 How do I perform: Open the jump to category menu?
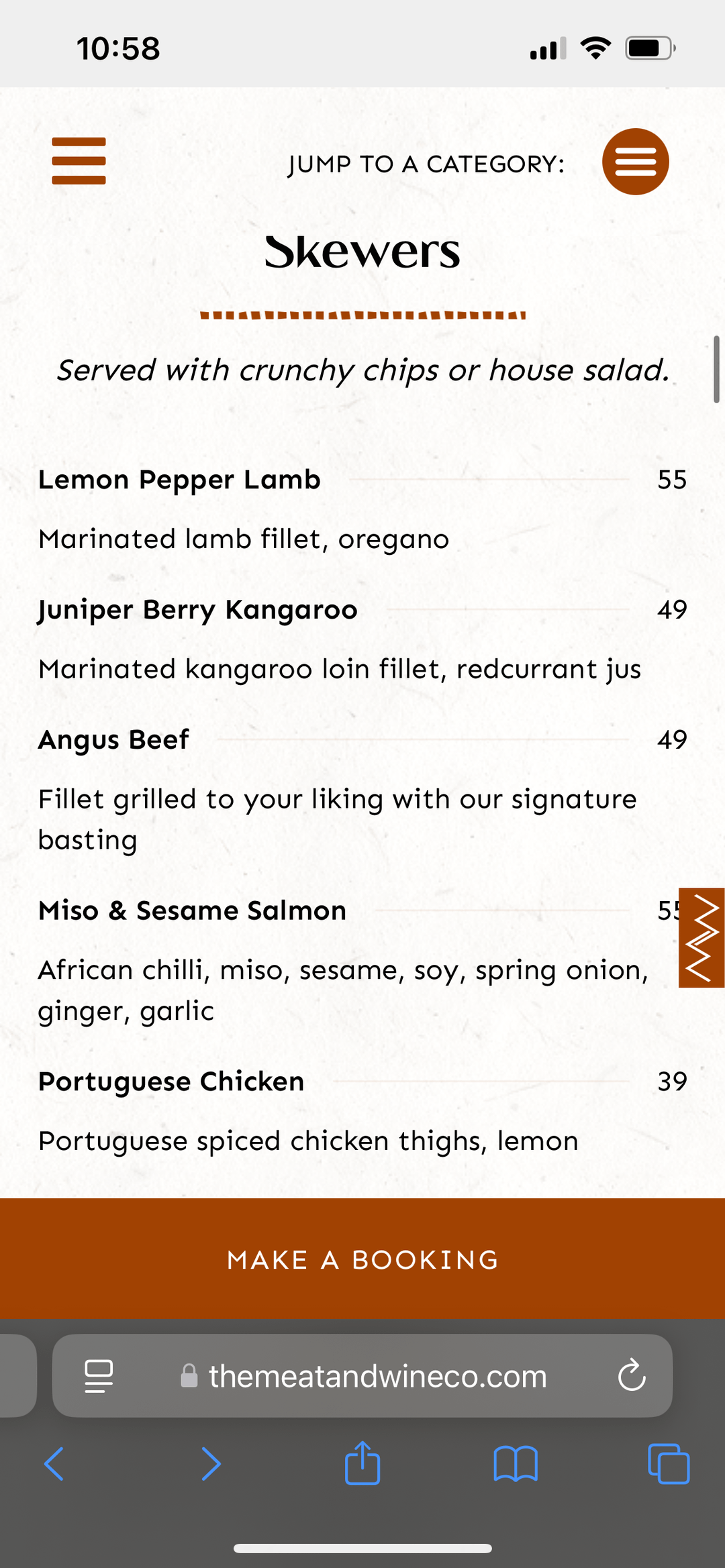tap(635, 162)
